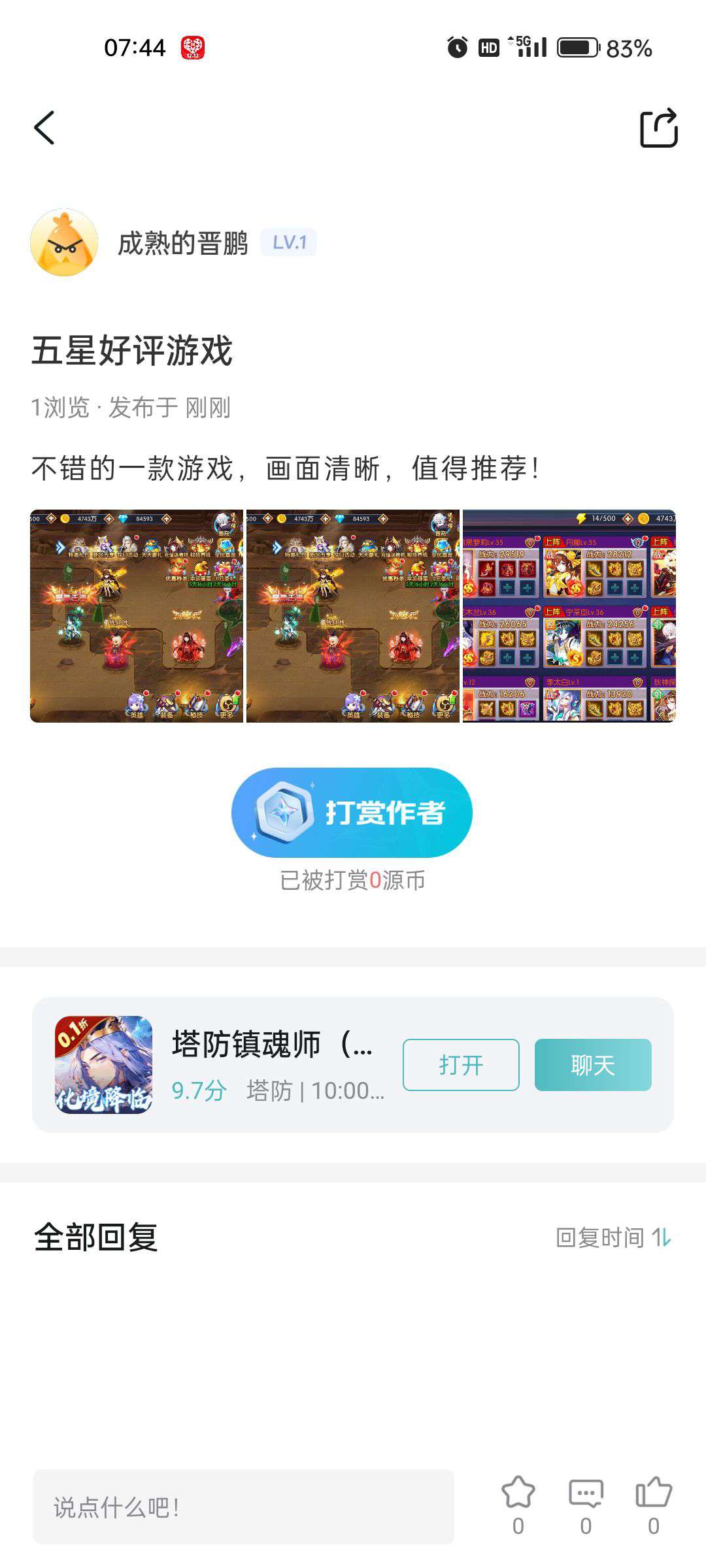Image resolution: width=706 pixels, height=1568 pixels.
Task: Open 成熟的晋鹏's profile avatar
Action: [x=64, y=242]
